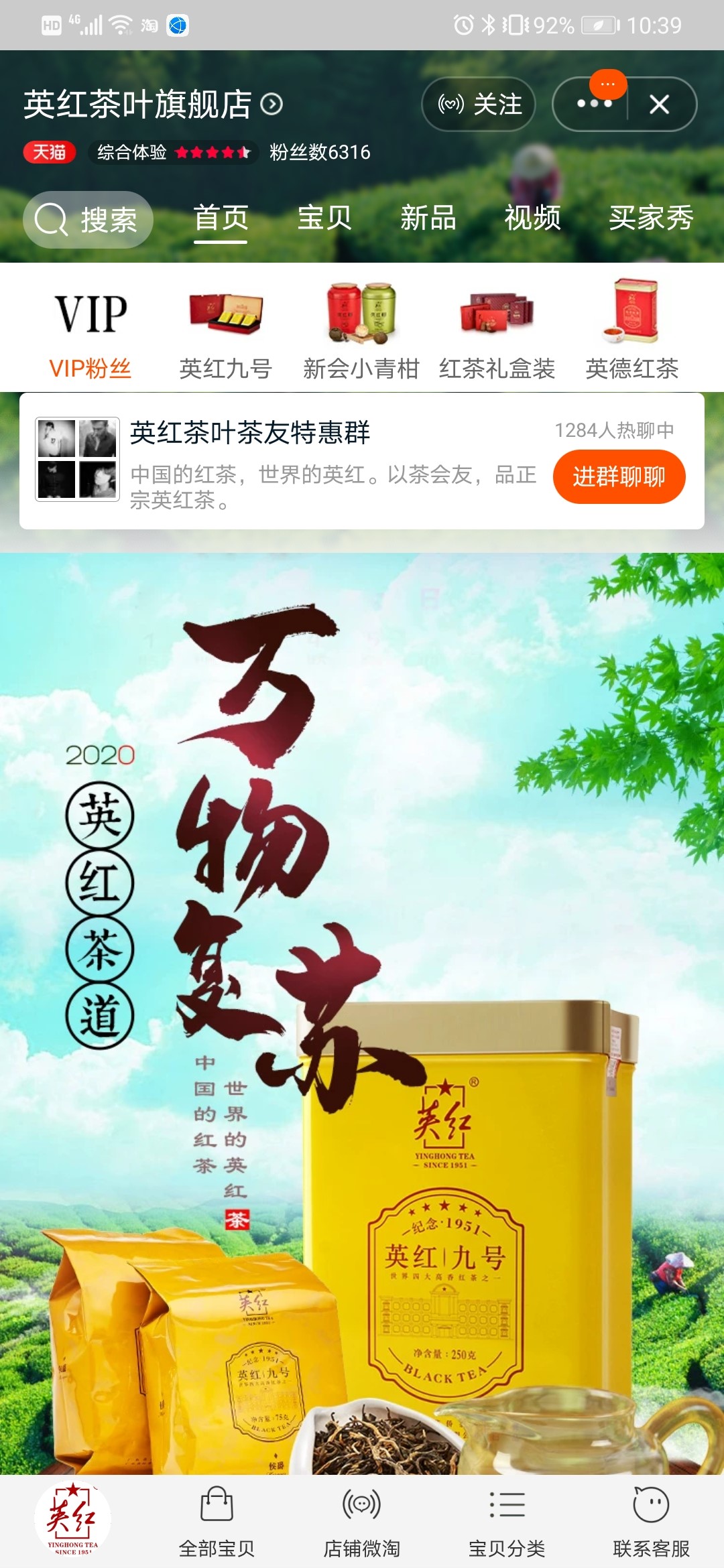Tap 进群聊聊 to join the group chat

tap(619, 476)
